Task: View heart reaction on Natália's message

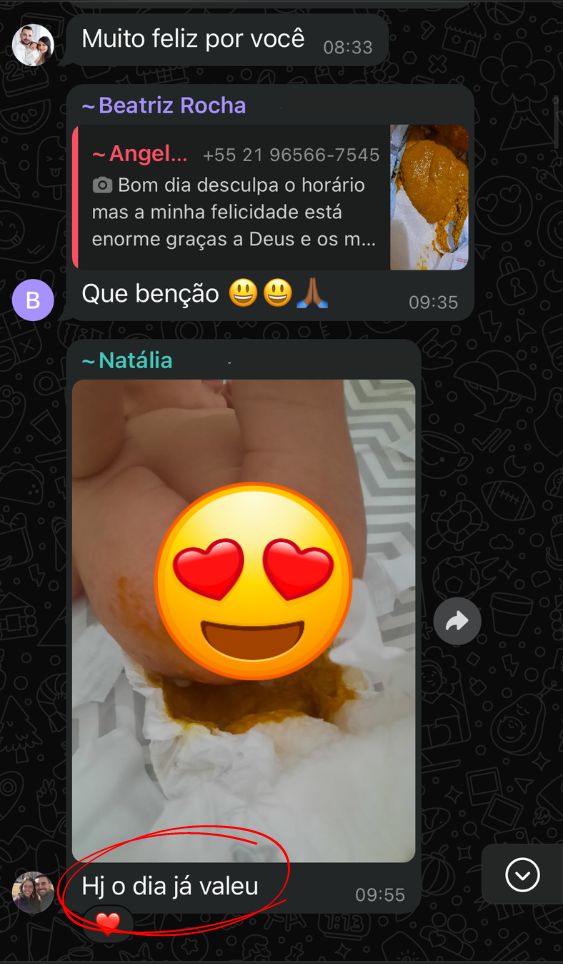Action: [x=108, y=923]
